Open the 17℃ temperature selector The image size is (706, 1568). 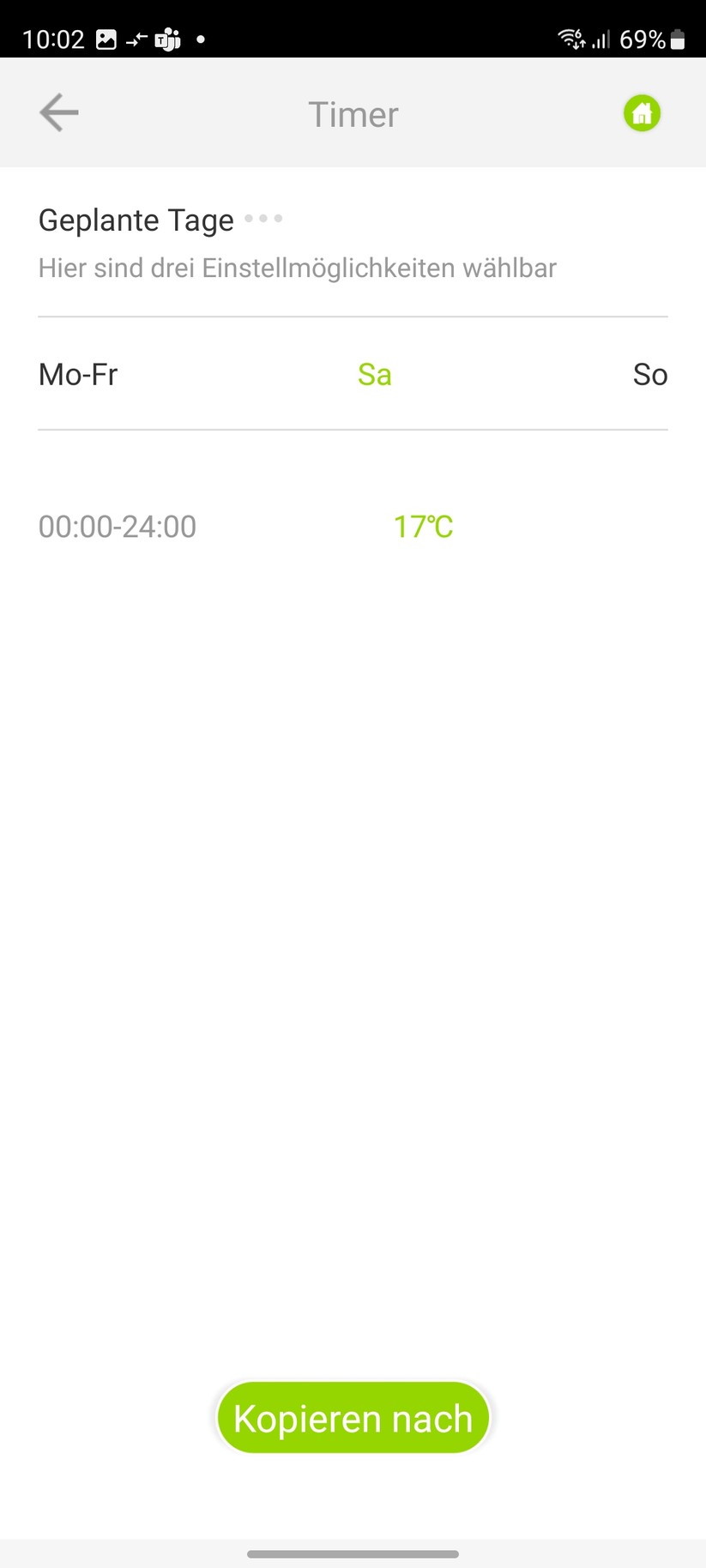point(424,526)
